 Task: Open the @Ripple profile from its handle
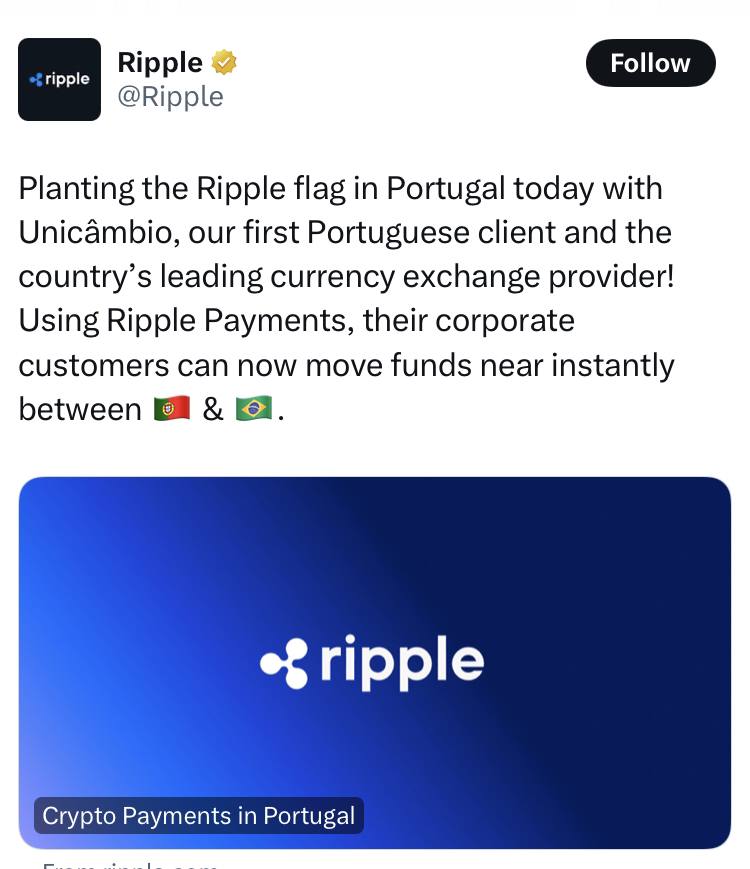click(x=170, y=97)
